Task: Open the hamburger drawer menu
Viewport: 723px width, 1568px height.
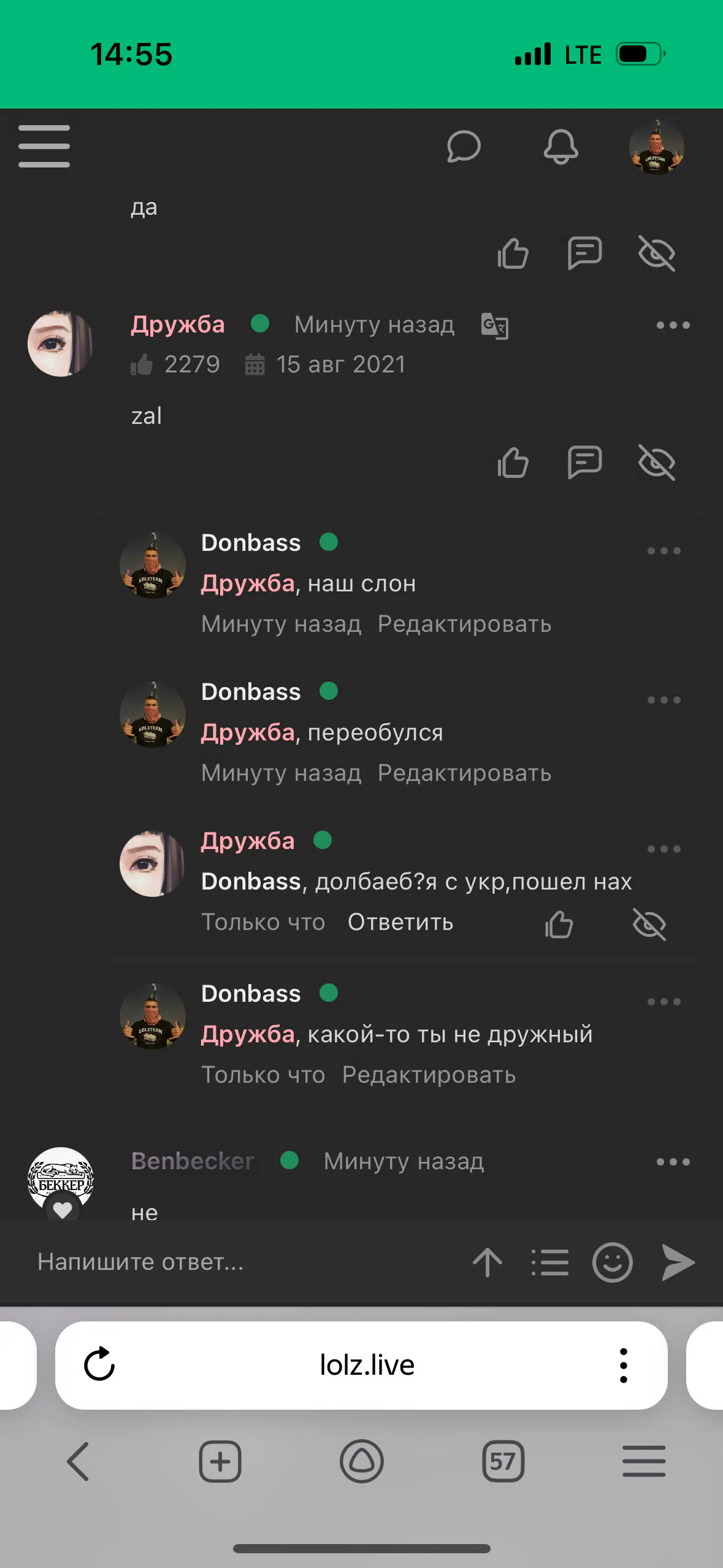Action: 44,146
